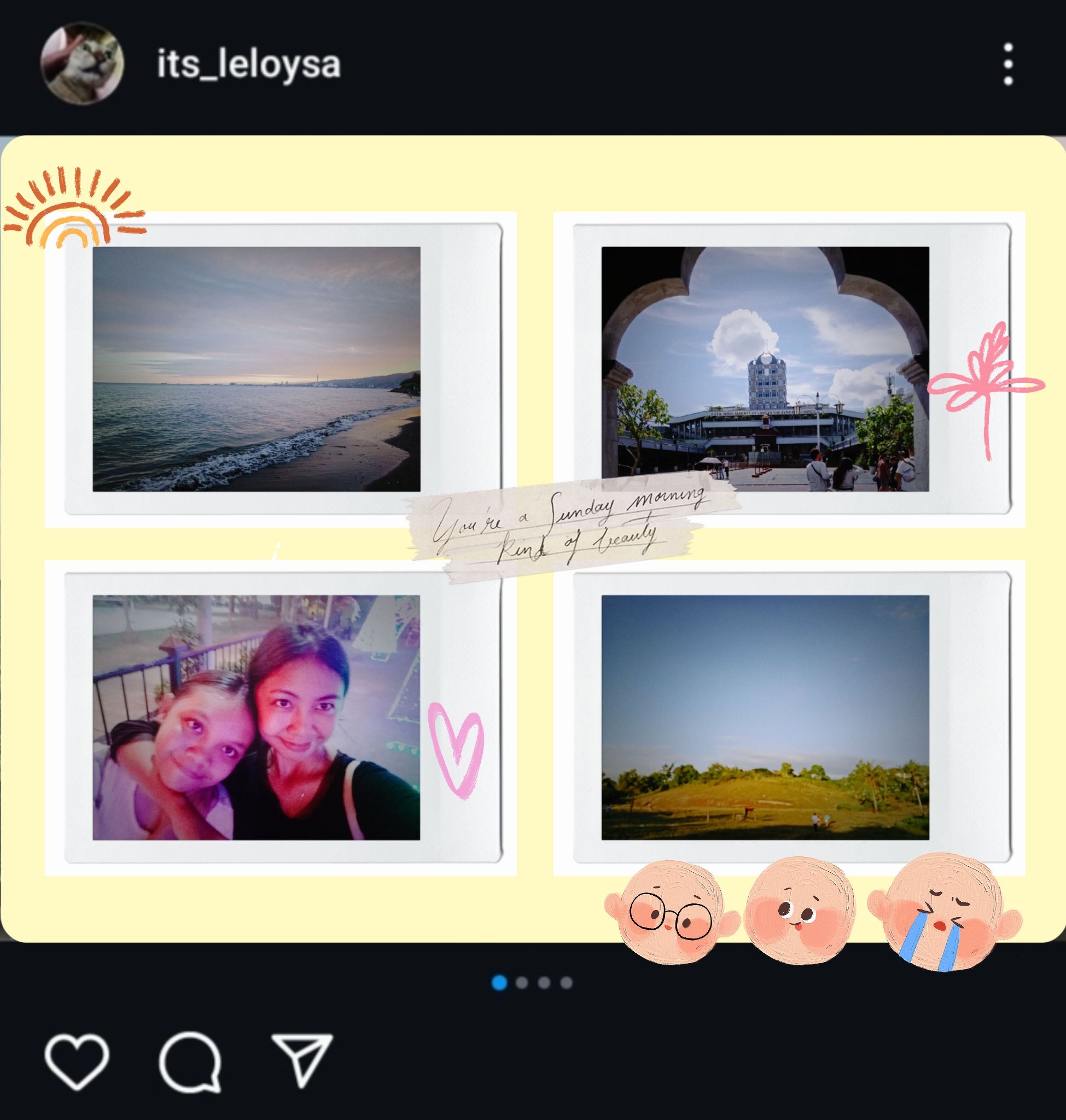Viewport: 1066px width, 1120px height.
Task: Open the its_leloysa username link
Action: click(248, 64)
